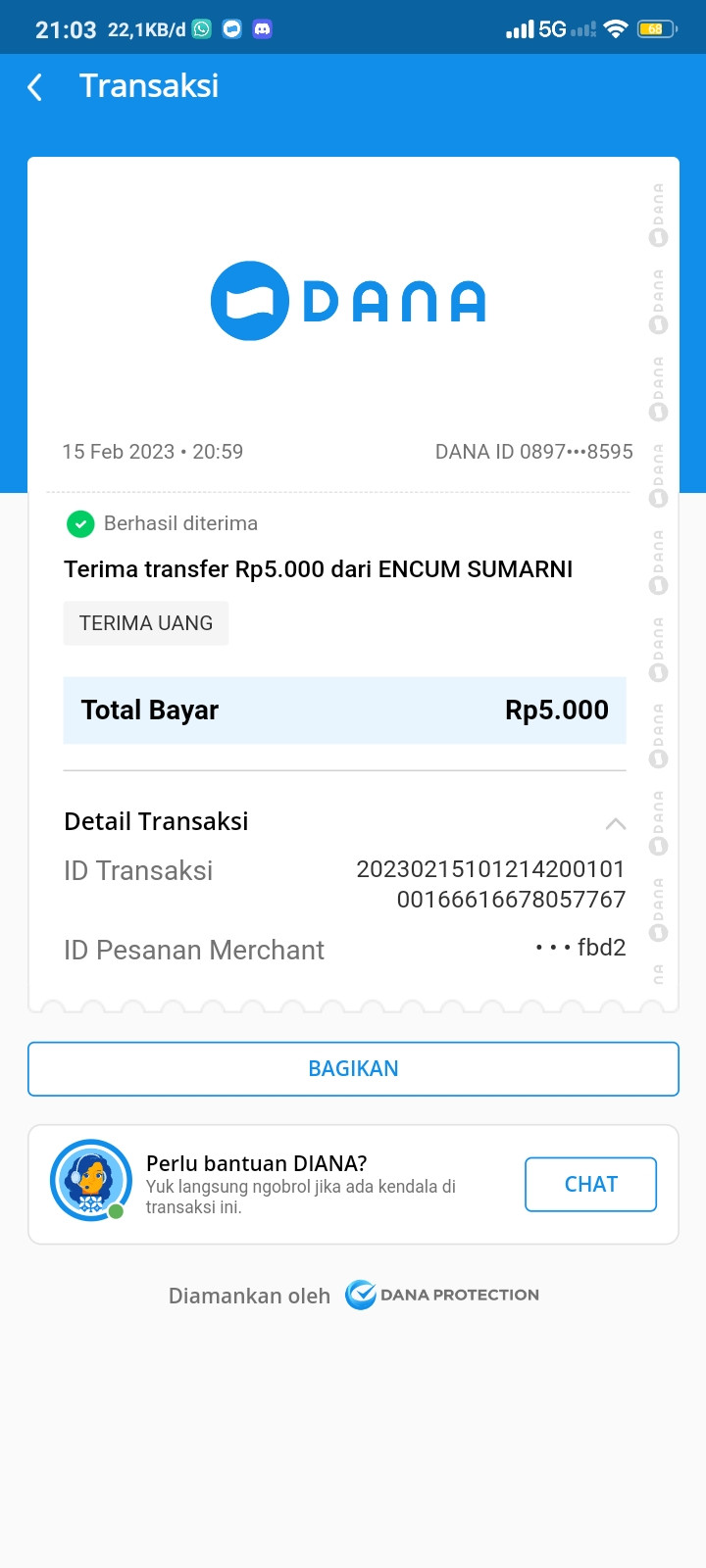Viewport: 706px width, 1568px height.
Task: Tap the BAGIKAN button to share receipt
Action: pyautogui.click(x=353, y=1068)
